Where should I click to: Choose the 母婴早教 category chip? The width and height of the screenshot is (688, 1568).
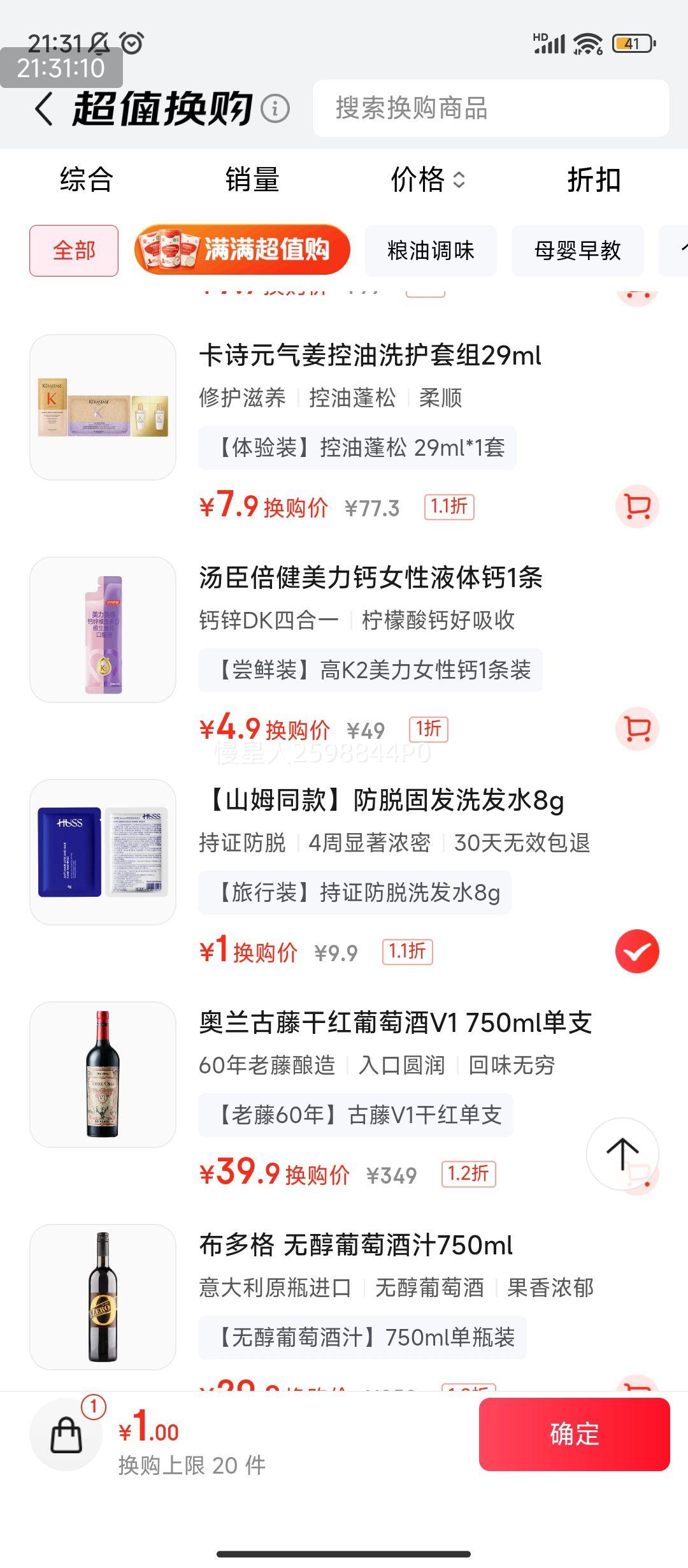click(x=577, y=251)
